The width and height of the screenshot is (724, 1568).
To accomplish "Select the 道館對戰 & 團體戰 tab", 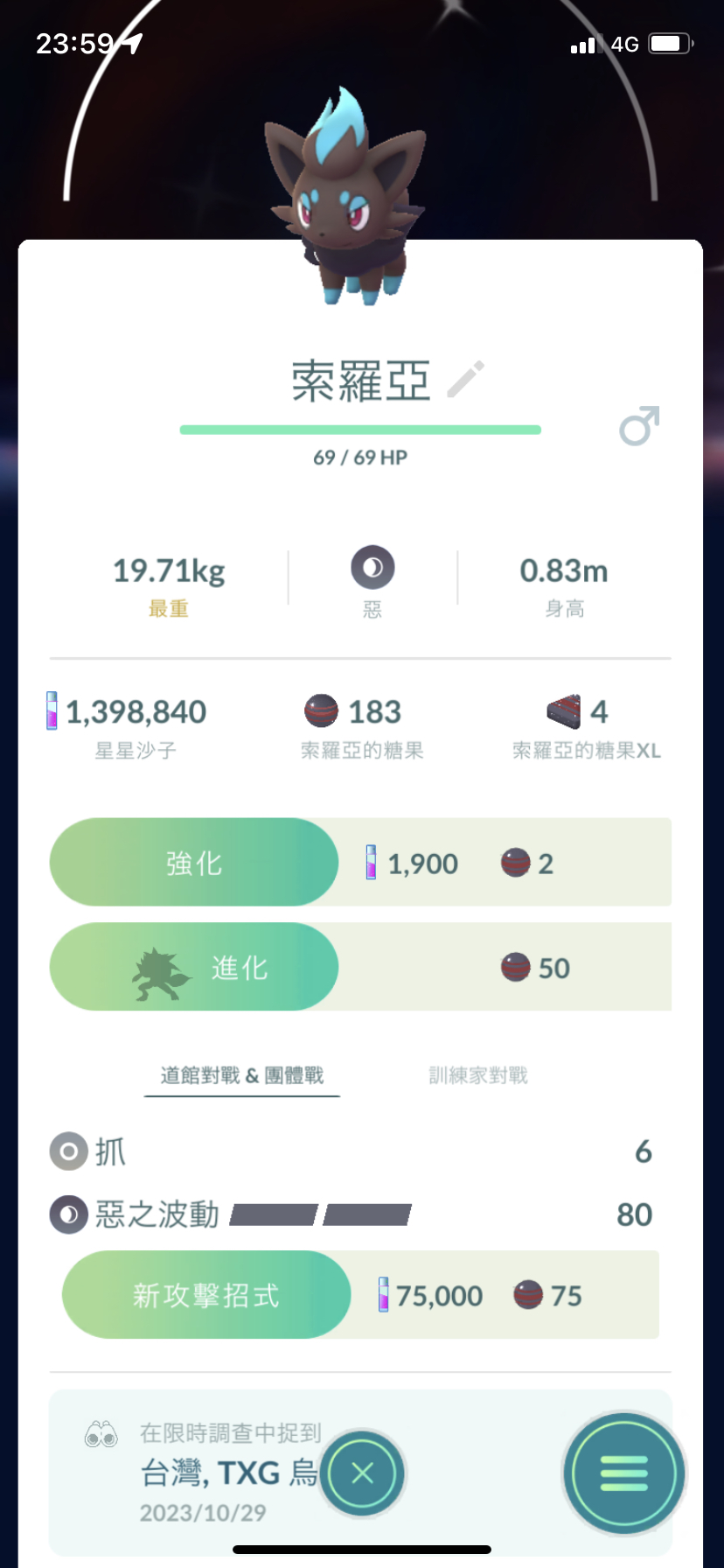I will coord(242,1075).
